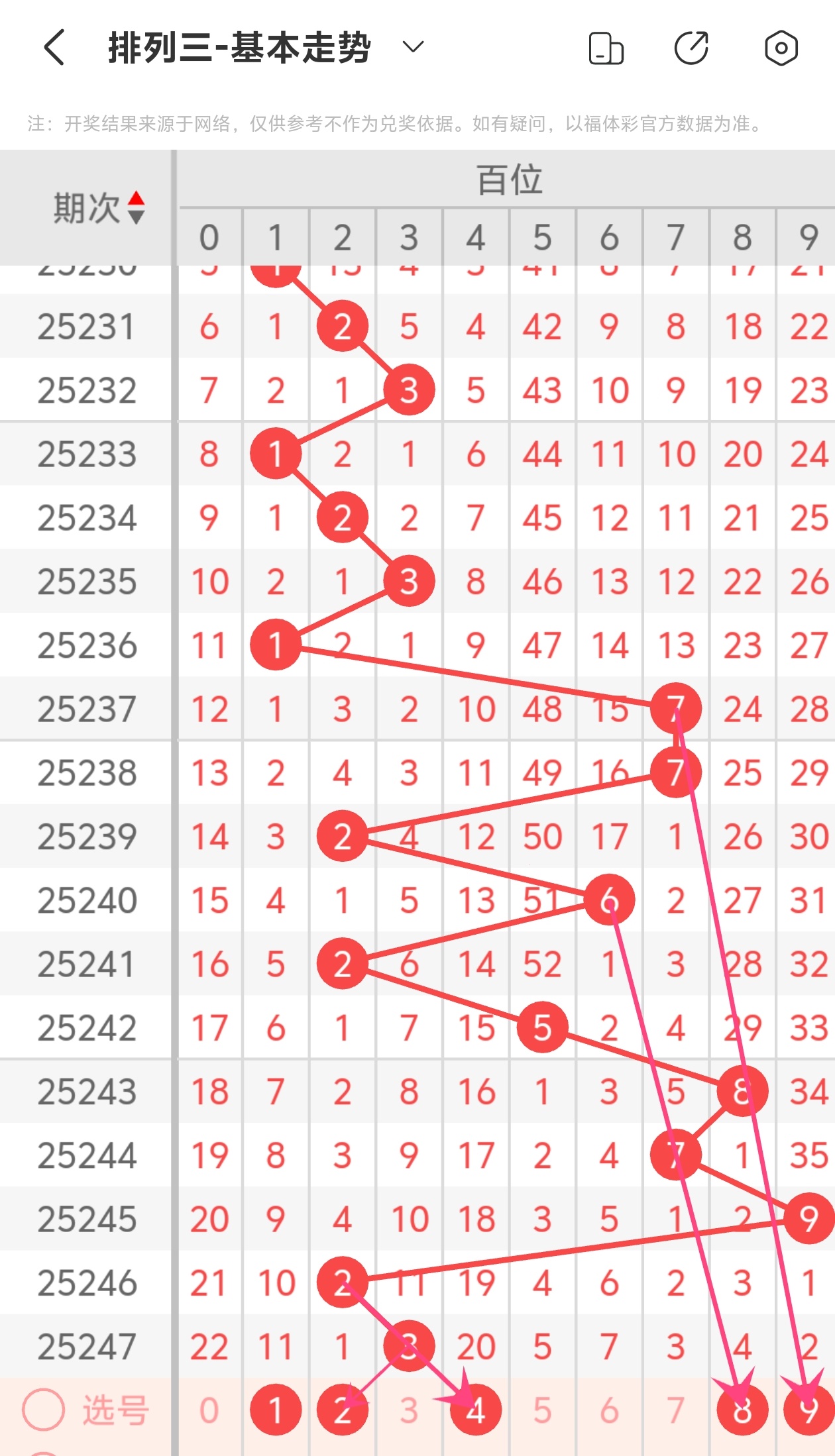
Task: Pick number 3 in the 选号 row
Action: (409, 1410)
